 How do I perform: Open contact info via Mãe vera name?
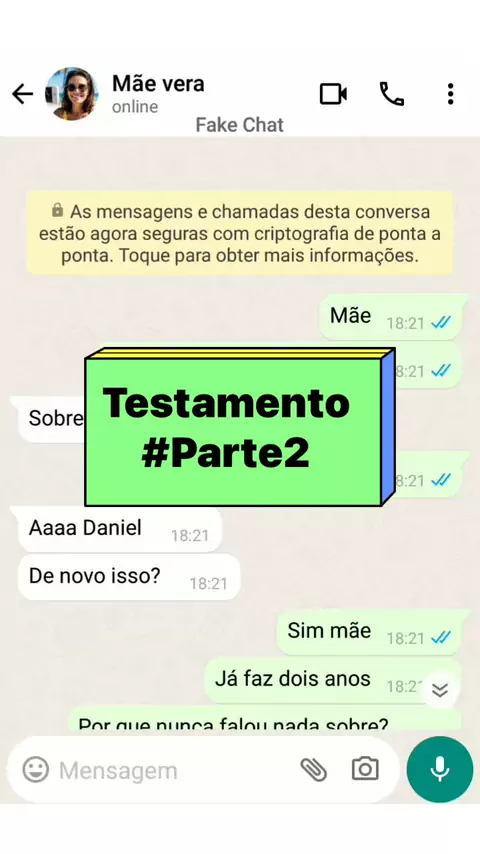click(158, 84)
